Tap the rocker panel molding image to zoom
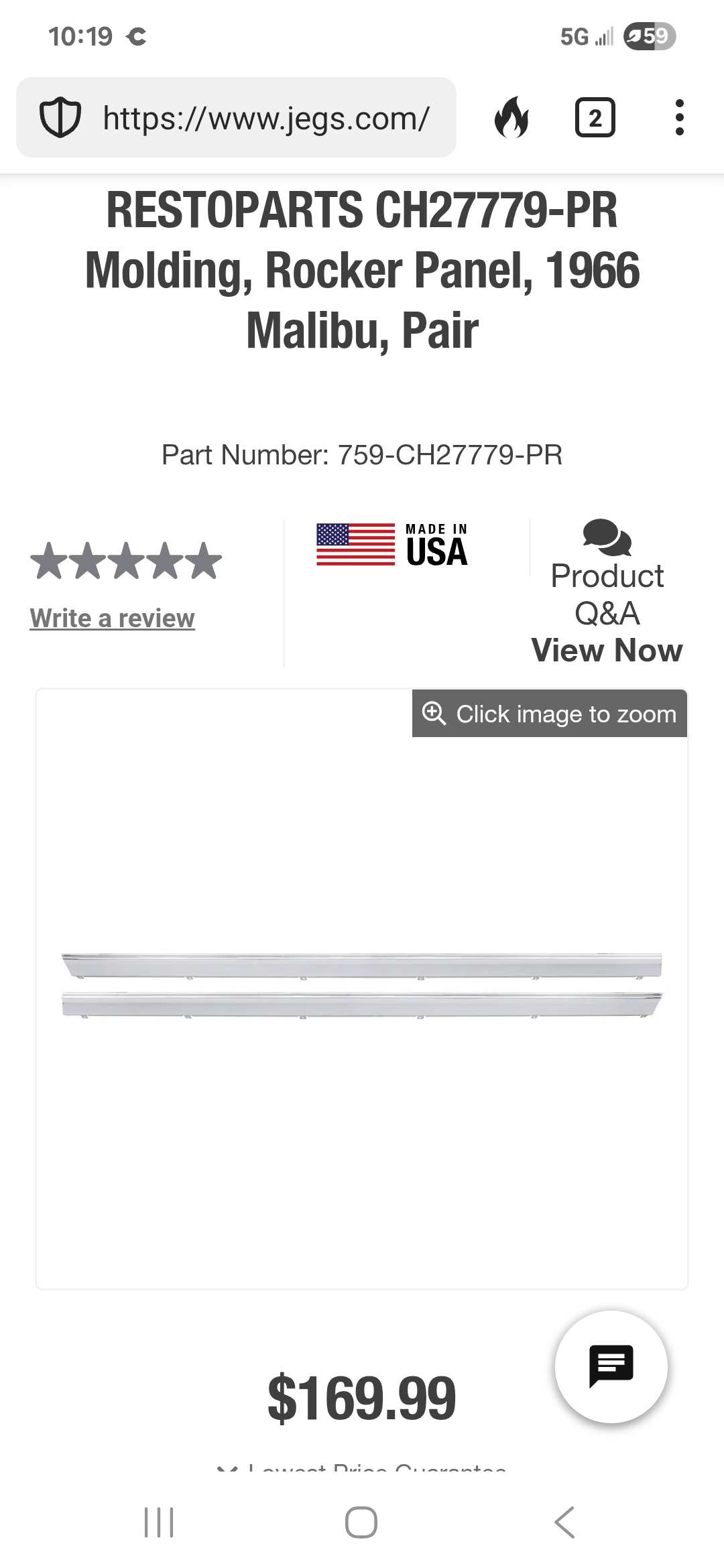This screenshot has height=1568, width=724. (x=362, y=986)
